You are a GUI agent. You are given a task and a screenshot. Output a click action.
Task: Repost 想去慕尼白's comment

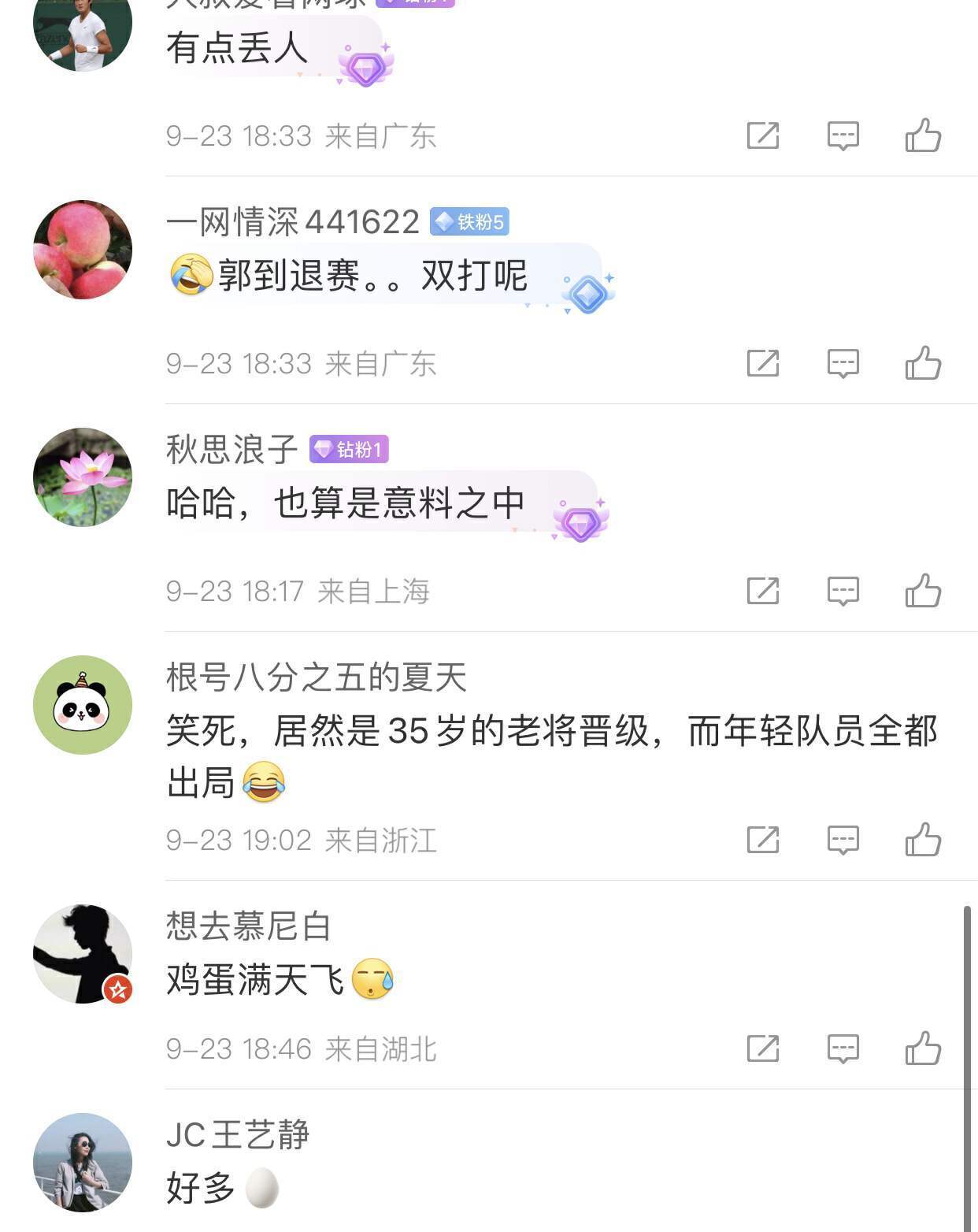pos(762,1048)
